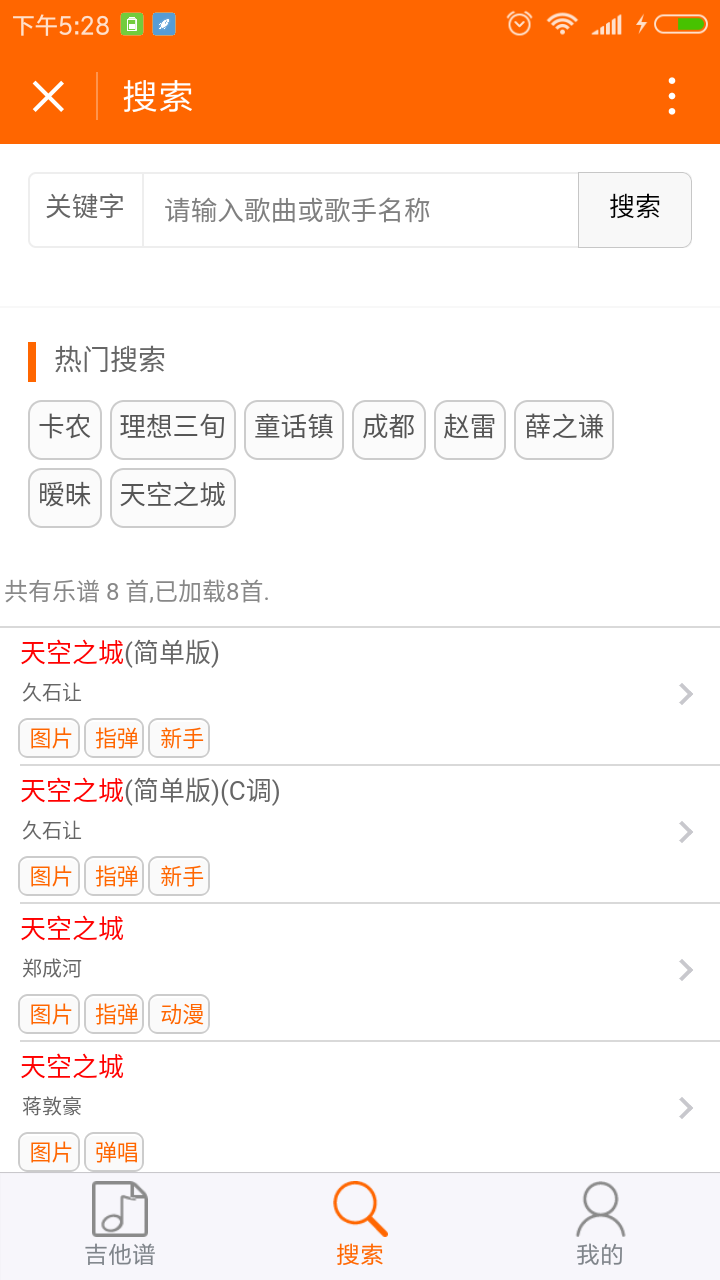Image resolution: width=720 pixels, height=1280 pixels.
Task: Tap the 暧昧 hot search chip
Action: click(x=65, y=498)
